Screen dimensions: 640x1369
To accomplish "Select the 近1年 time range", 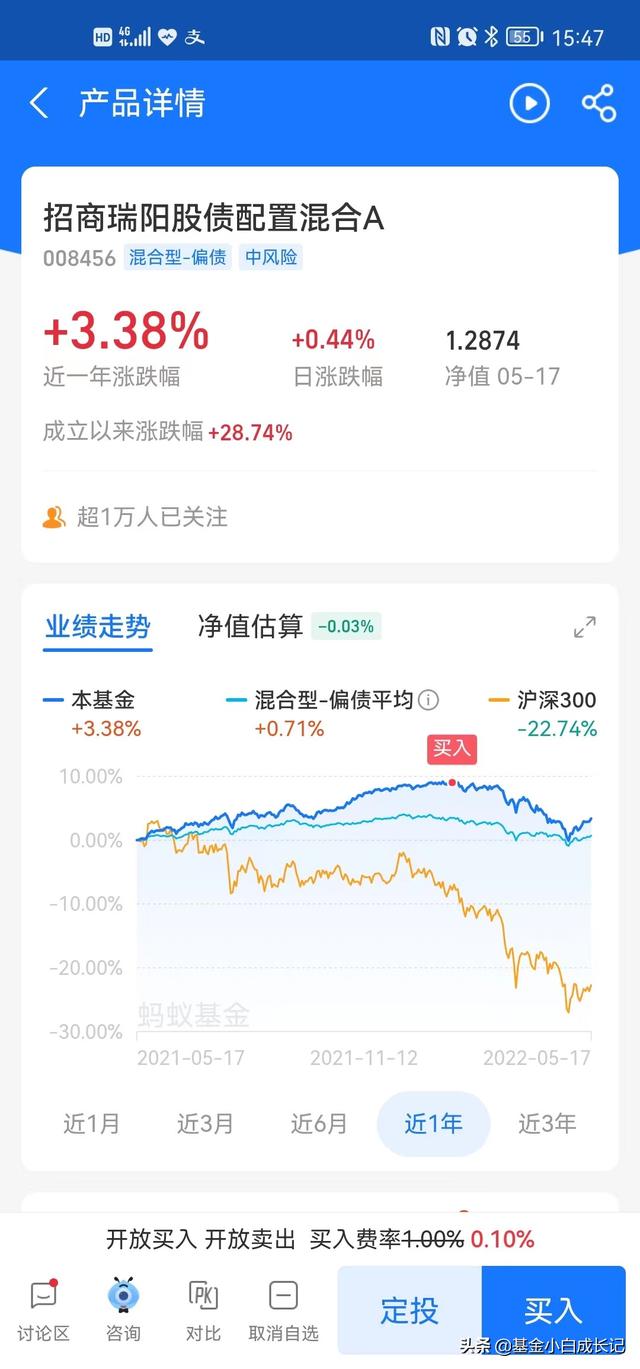I will pyautogui.click(x=433, y=1123).
